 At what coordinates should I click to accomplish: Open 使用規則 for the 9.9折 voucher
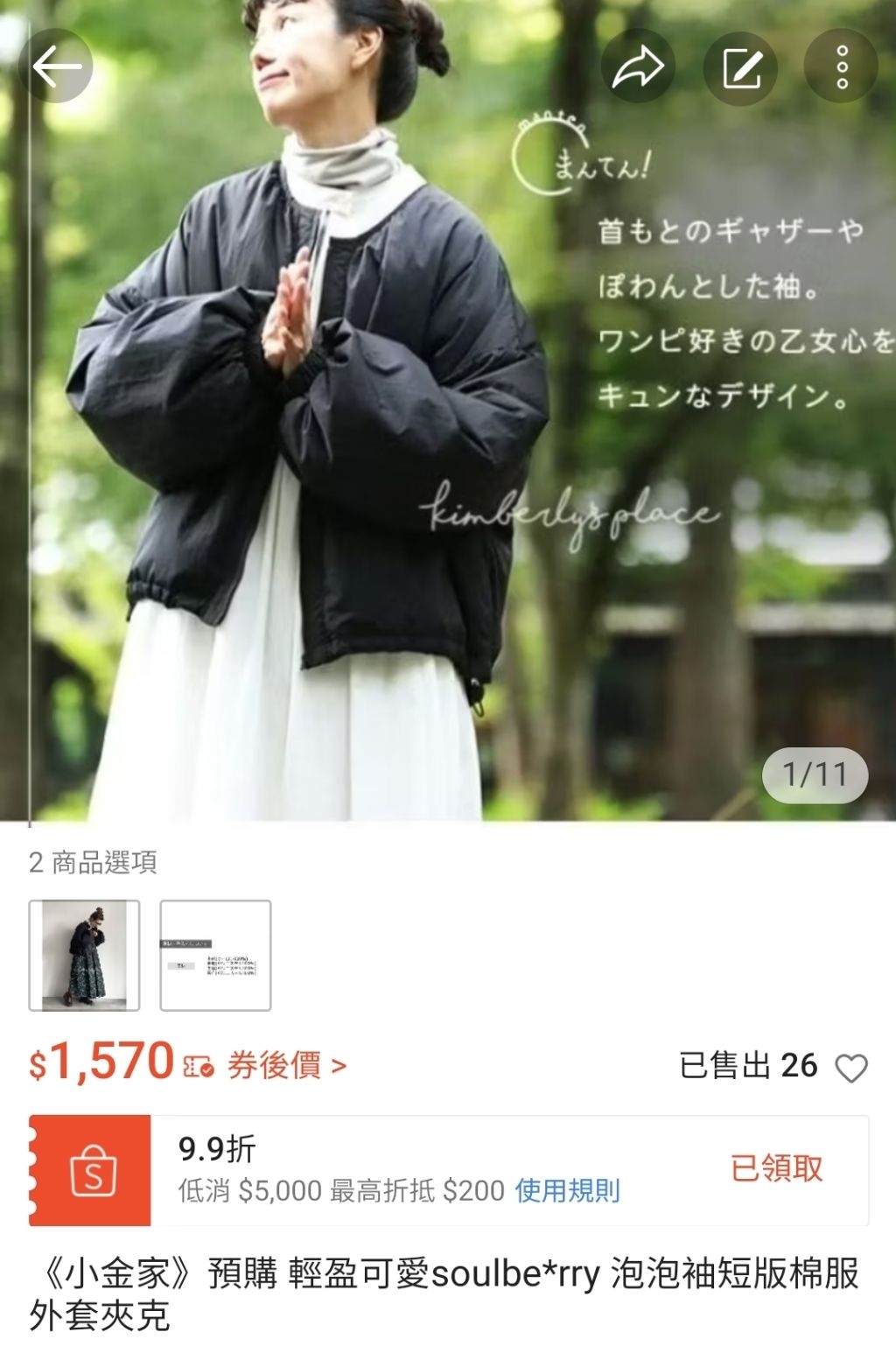(x=567, y=1190)
